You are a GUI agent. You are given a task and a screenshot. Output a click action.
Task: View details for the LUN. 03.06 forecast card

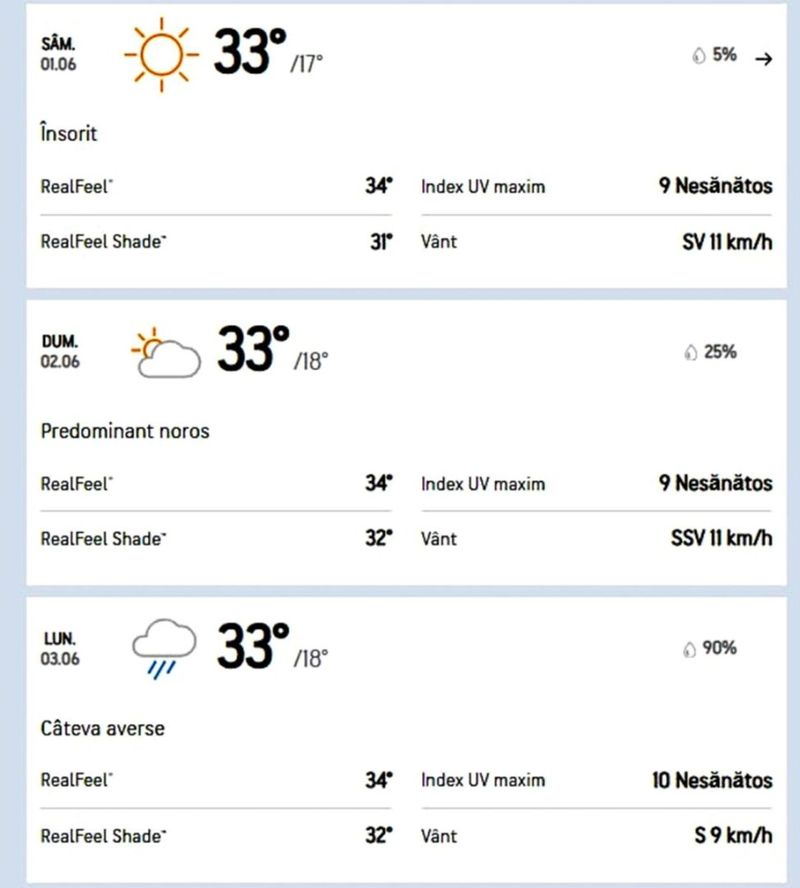pyautogui.click(x=400, y=737)
